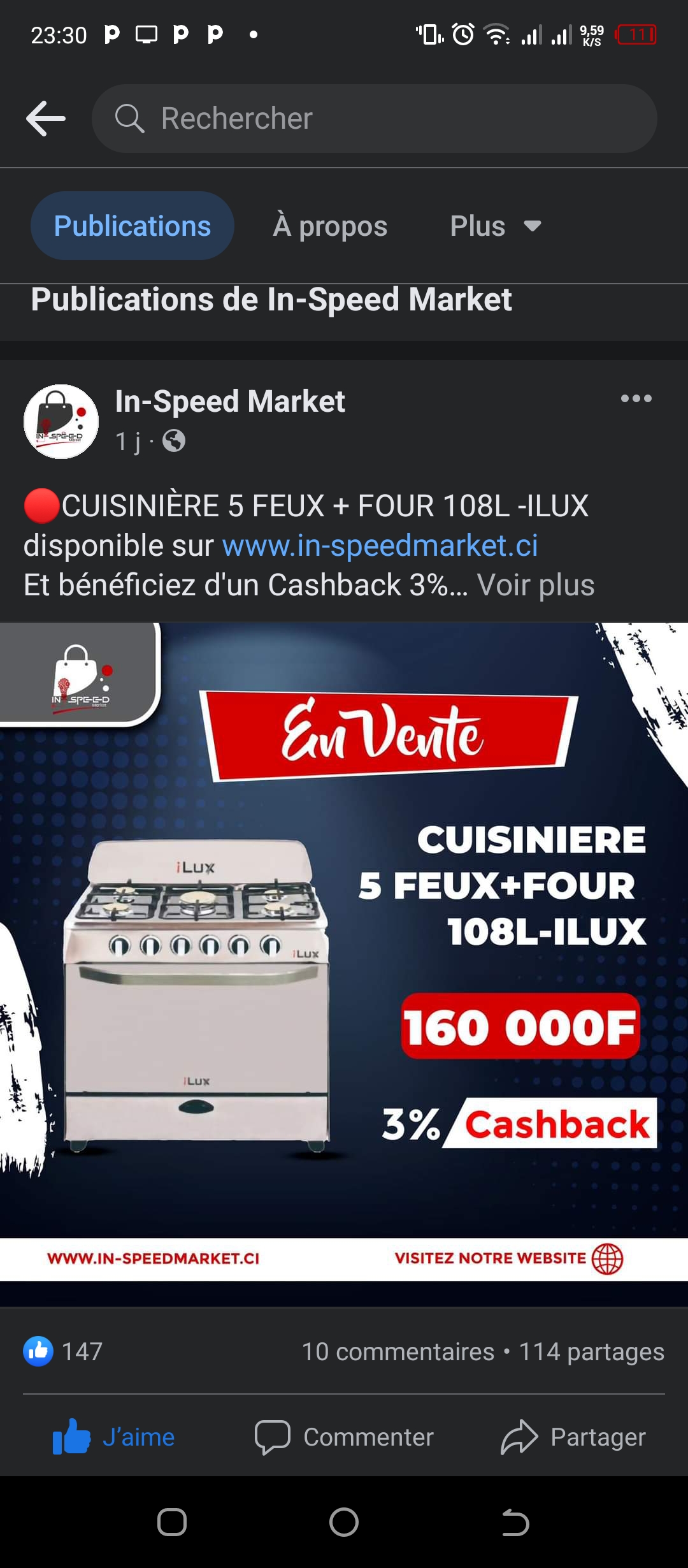This screenshot has width=688, height=1568.
Task: Tap Commenter to write a comment
Action: 344,1437
